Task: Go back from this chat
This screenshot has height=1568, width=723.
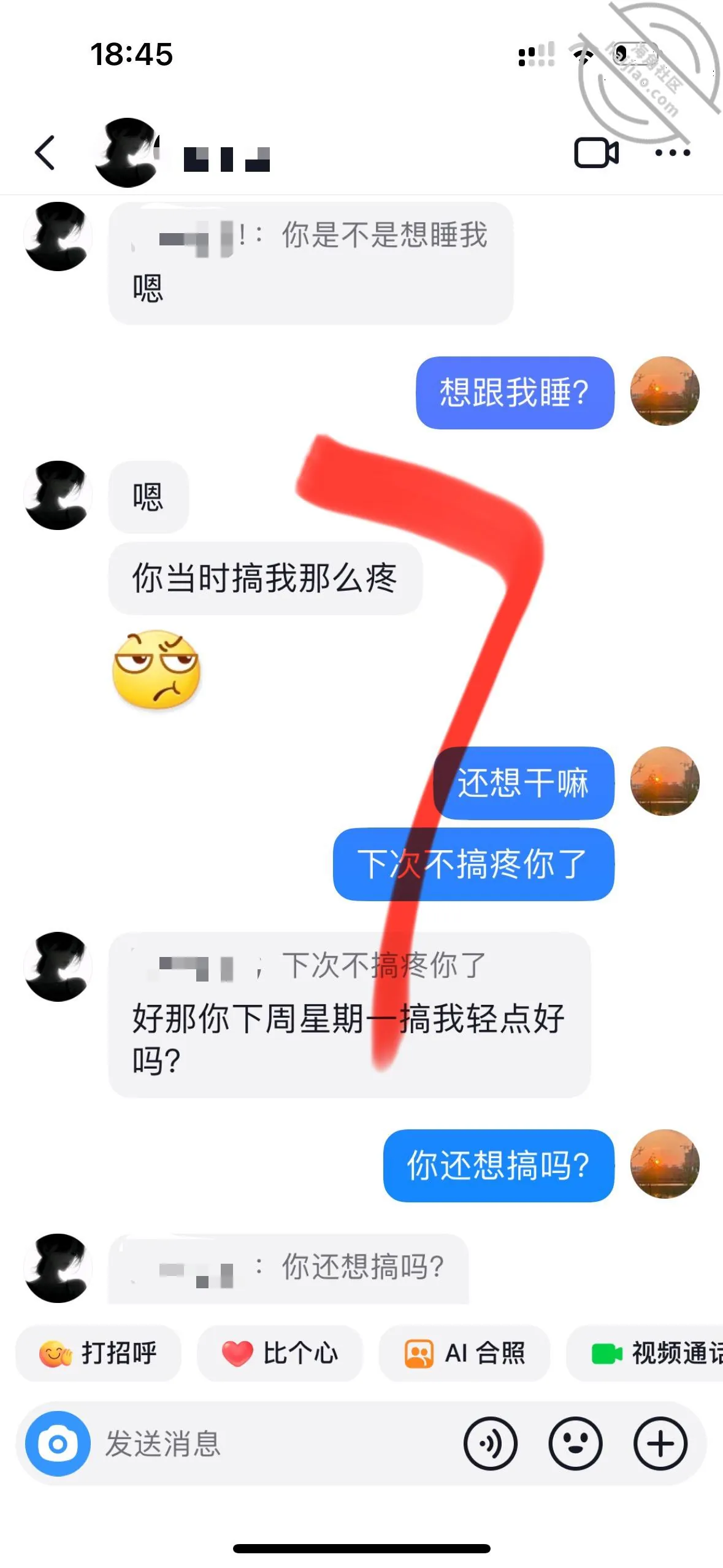Action: pos(45,153)
